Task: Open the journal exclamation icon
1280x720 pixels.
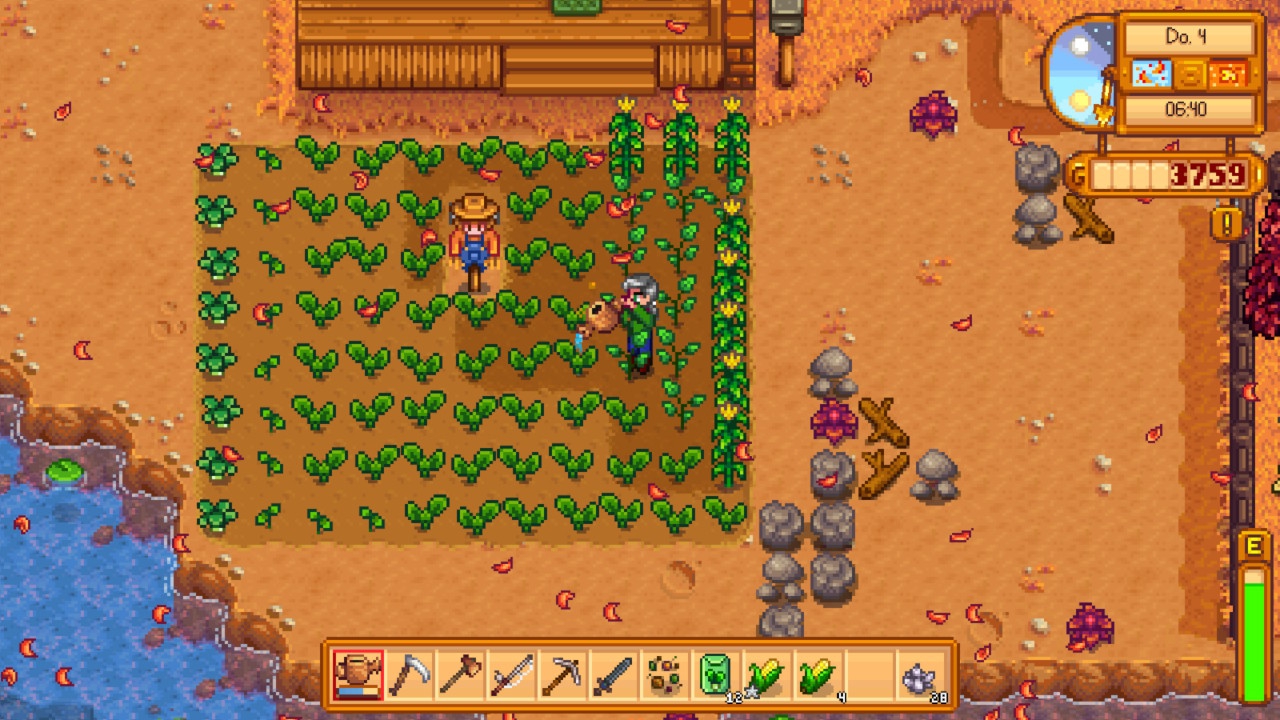Action: tap(1226, 222)
